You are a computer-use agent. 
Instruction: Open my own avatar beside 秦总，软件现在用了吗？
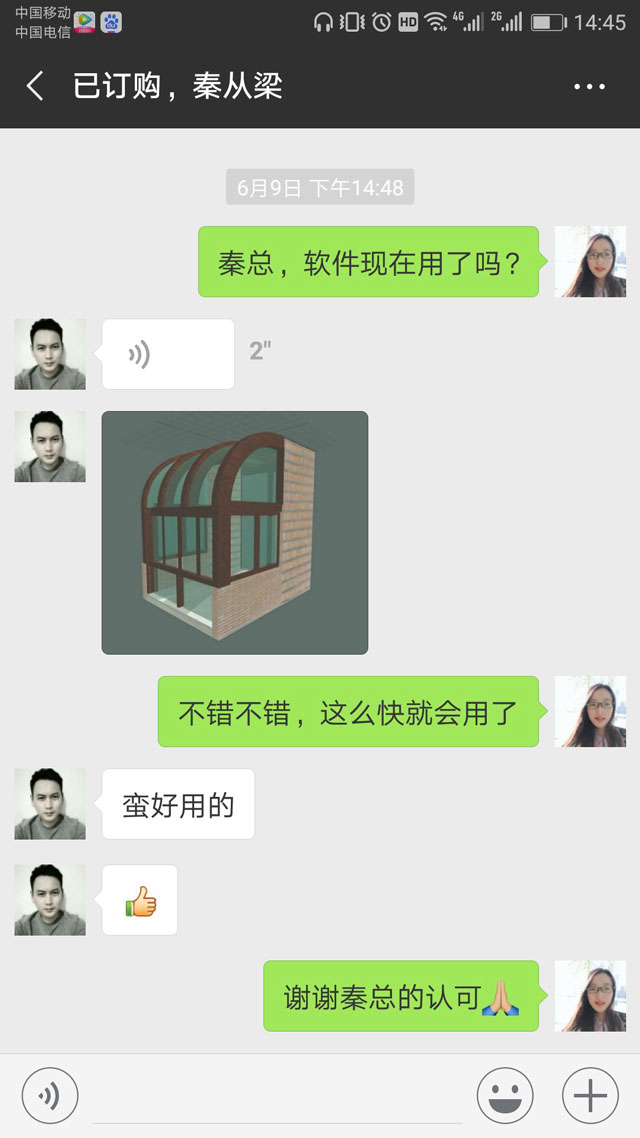pos(591,261)
